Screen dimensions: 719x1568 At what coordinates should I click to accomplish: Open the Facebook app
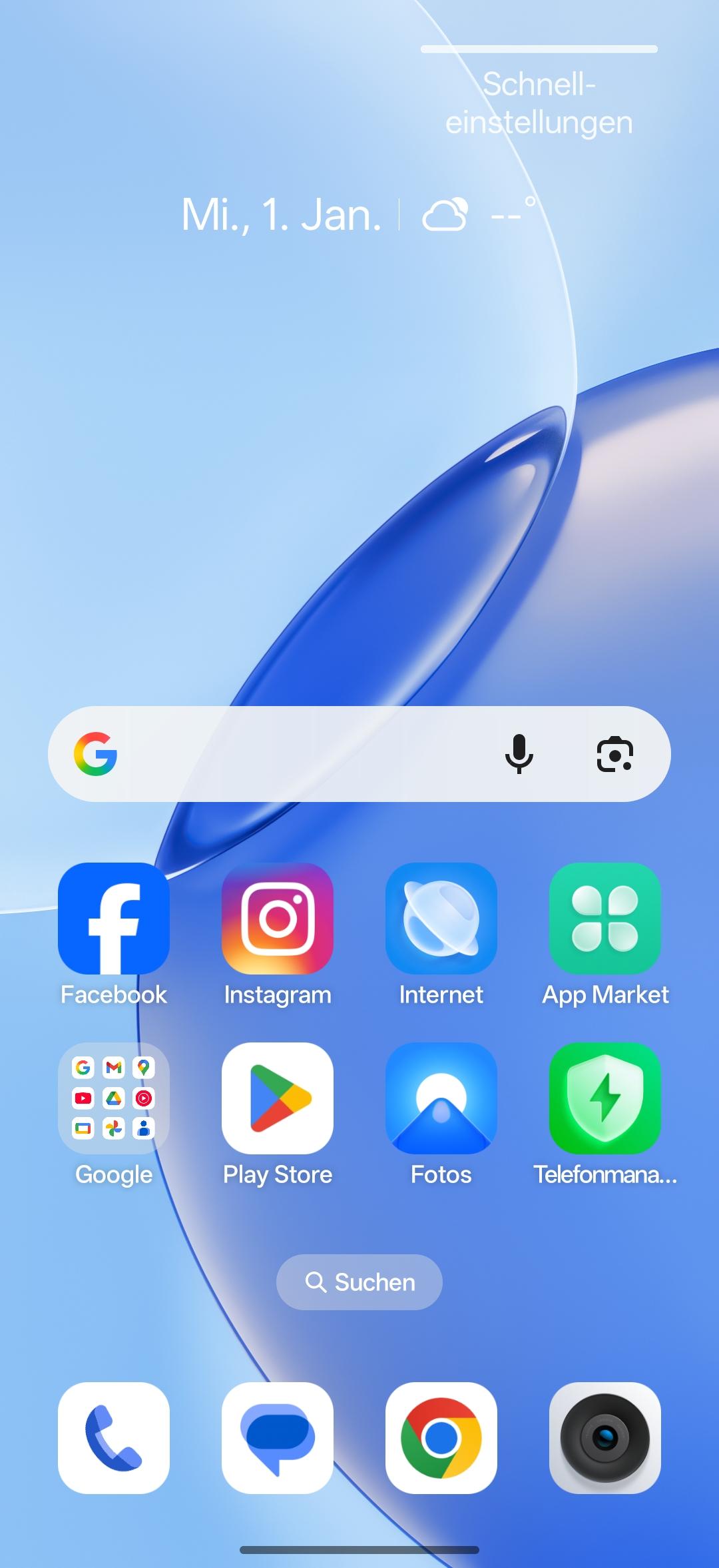click(114, 919)
